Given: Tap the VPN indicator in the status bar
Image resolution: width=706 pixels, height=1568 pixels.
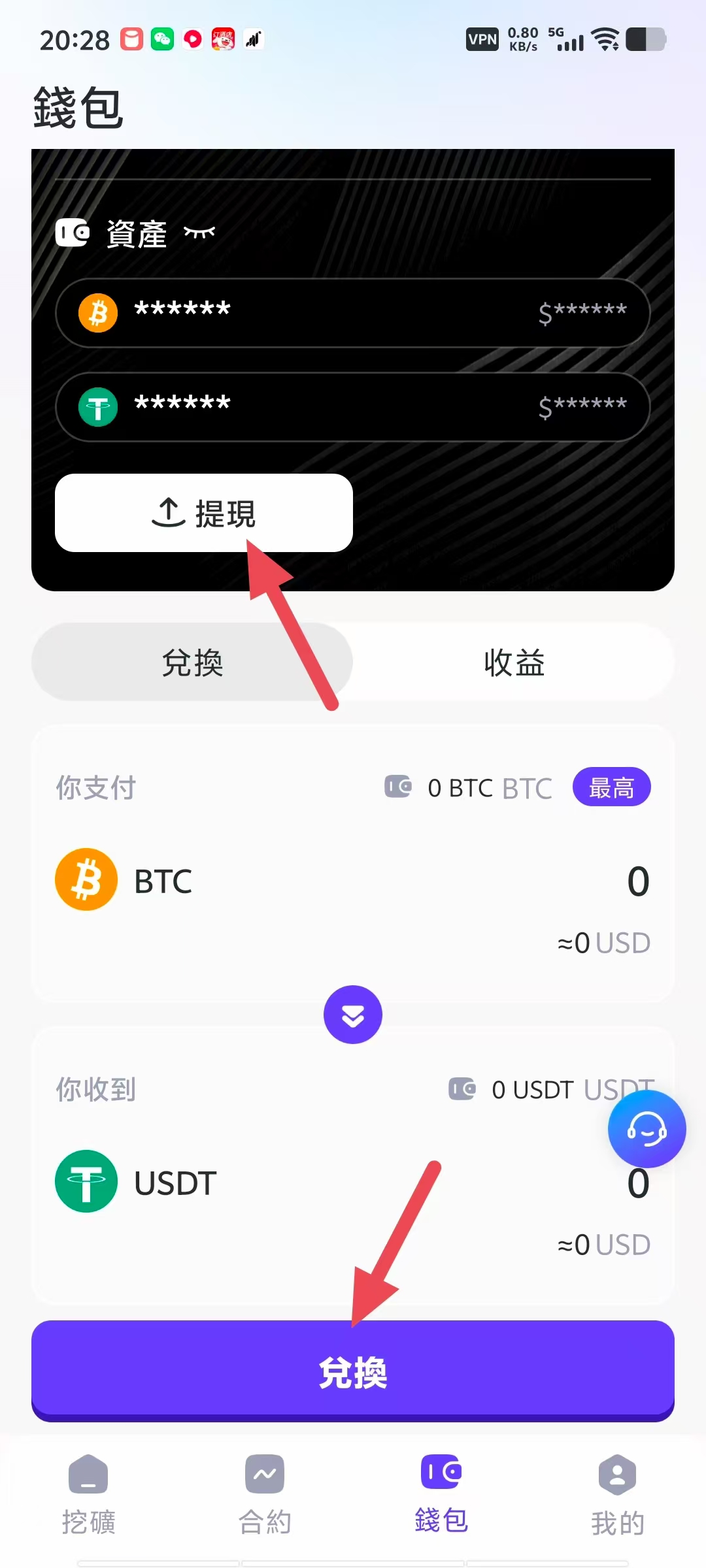Looking at the screenshot, I should tap(482, 39).
